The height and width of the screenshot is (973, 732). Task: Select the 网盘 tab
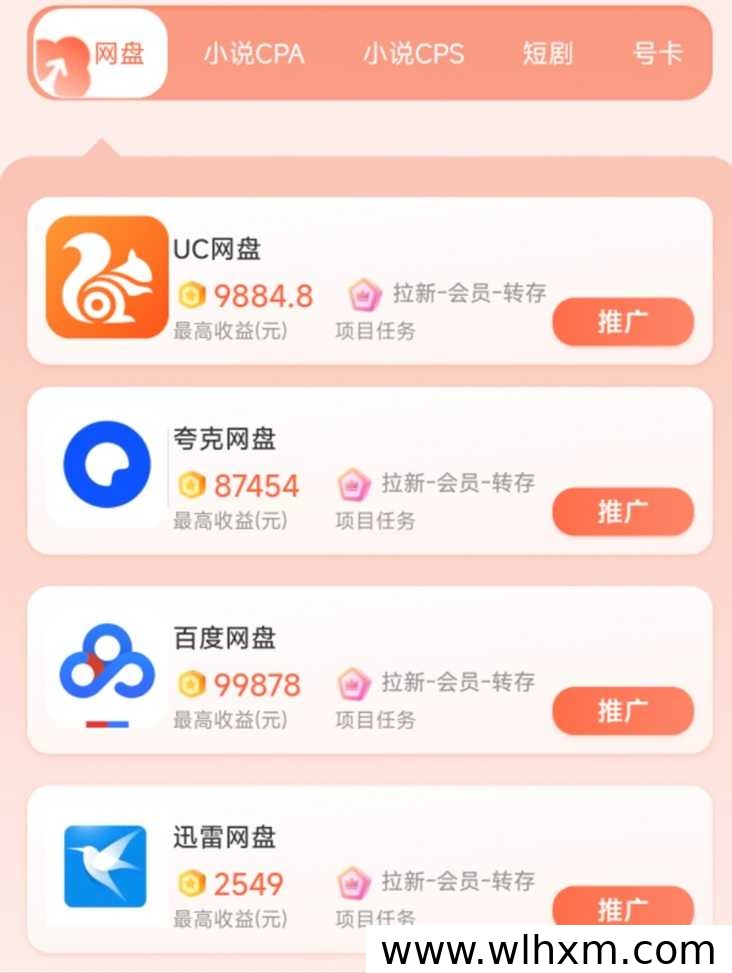click(x=101, y=54)
